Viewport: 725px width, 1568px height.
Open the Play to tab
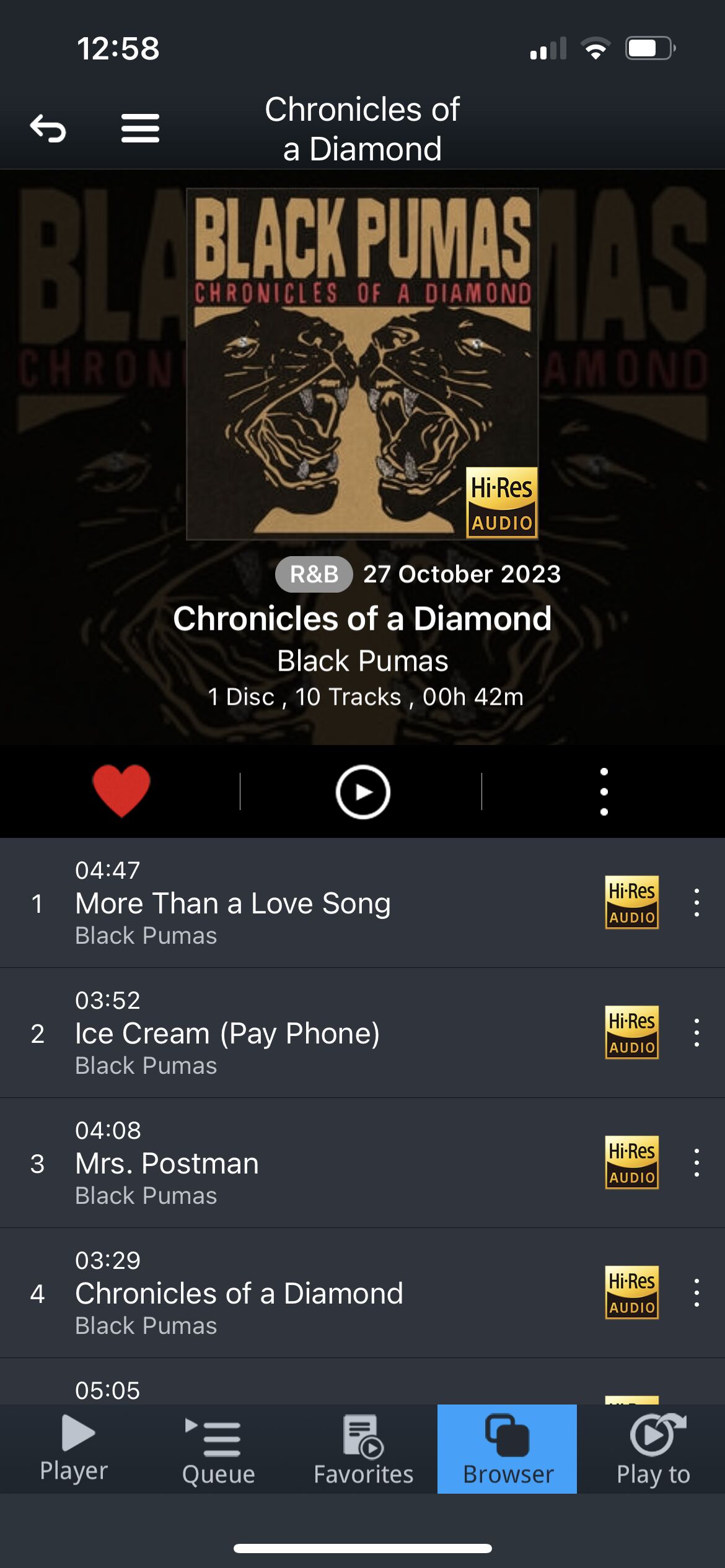pyautogui.click(x=652, y=1449)
